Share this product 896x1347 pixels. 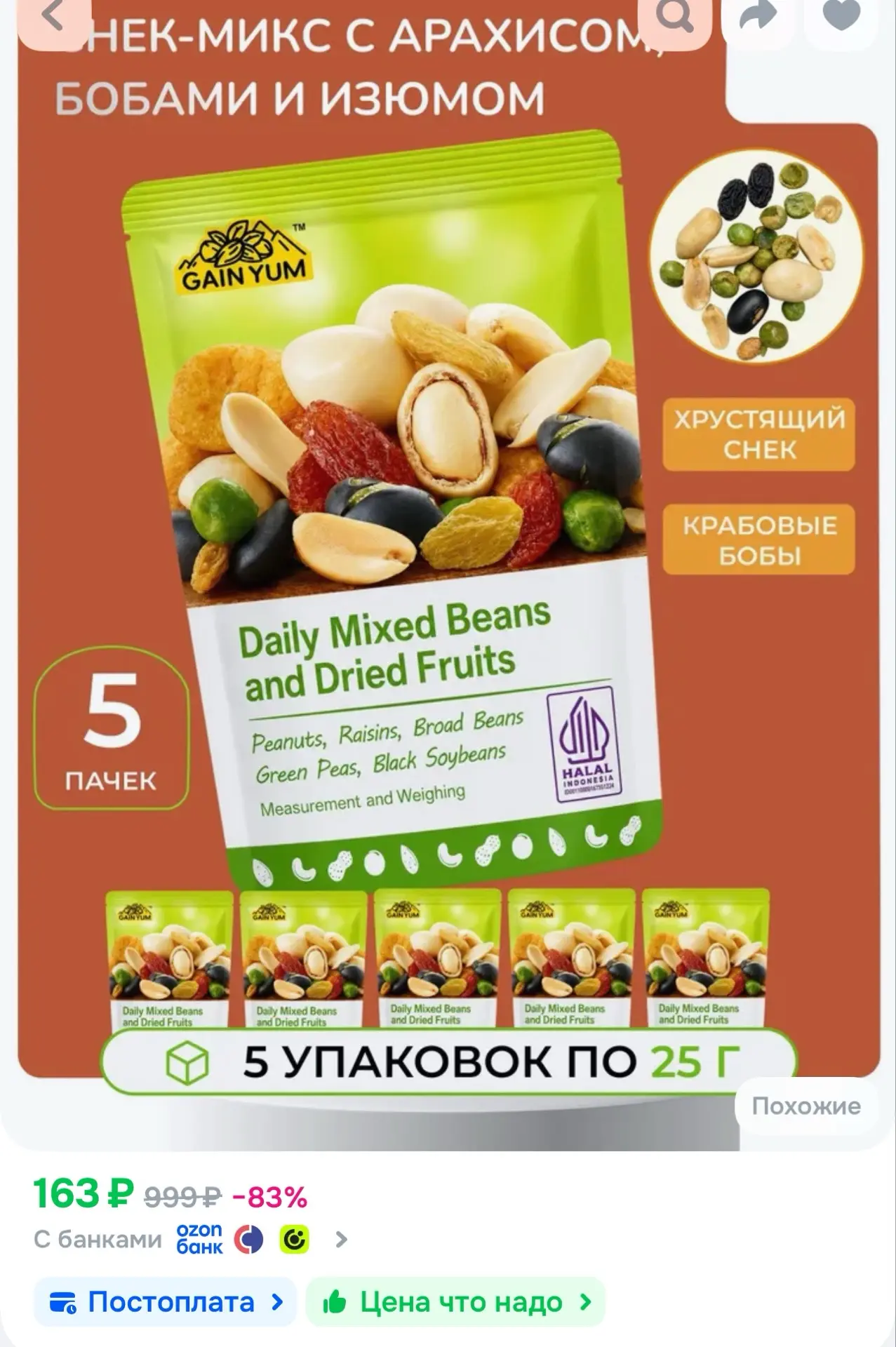[x=758, y=20]
